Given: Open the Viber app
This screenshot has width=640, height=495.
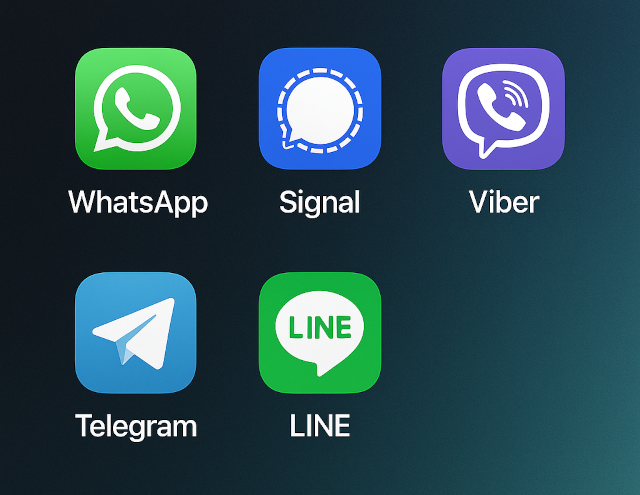Looking at the screenshot, I should tap(503, 109).
